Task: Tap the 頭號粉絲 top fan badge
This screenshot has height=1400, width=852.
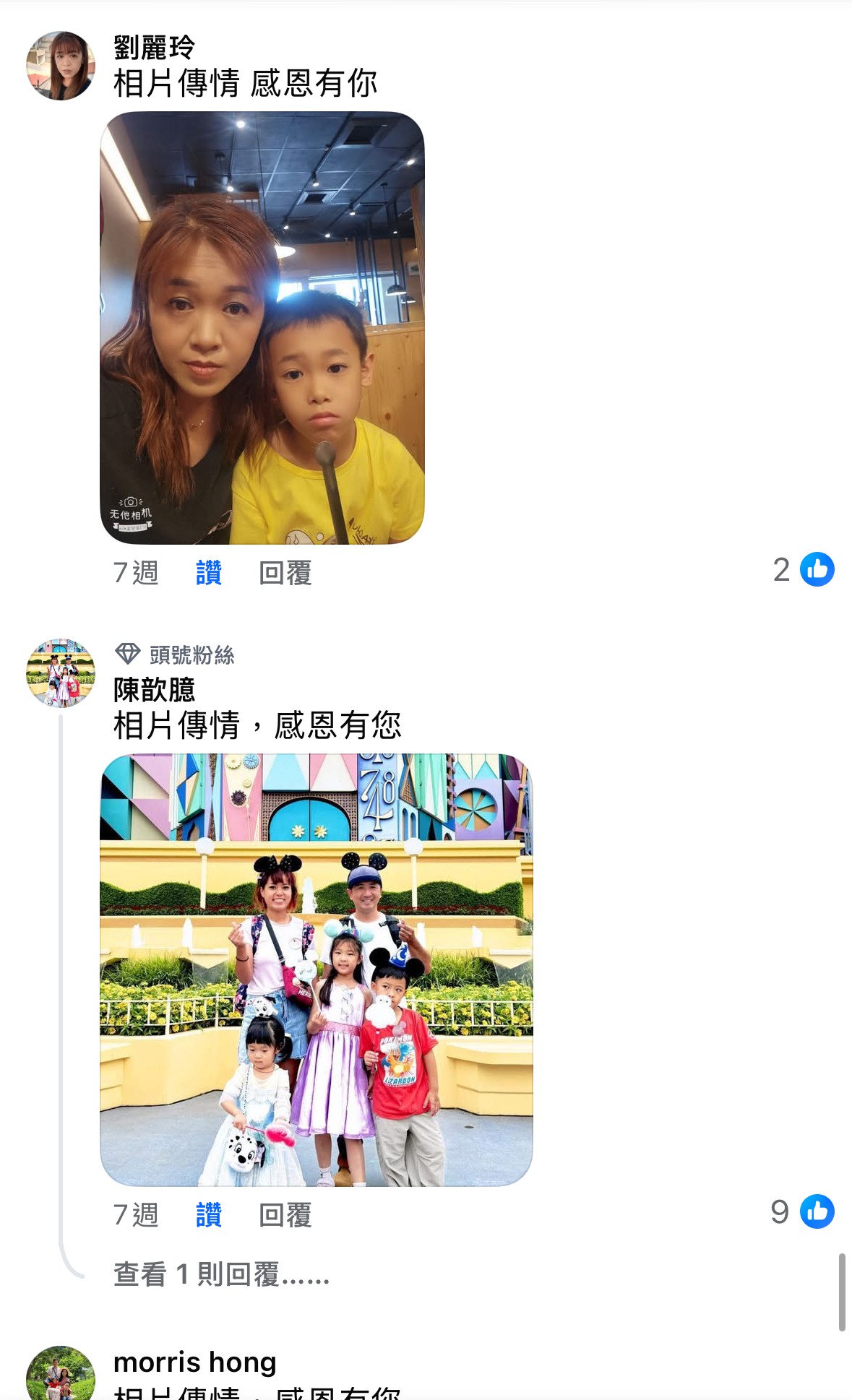Action: coord(175,654)
